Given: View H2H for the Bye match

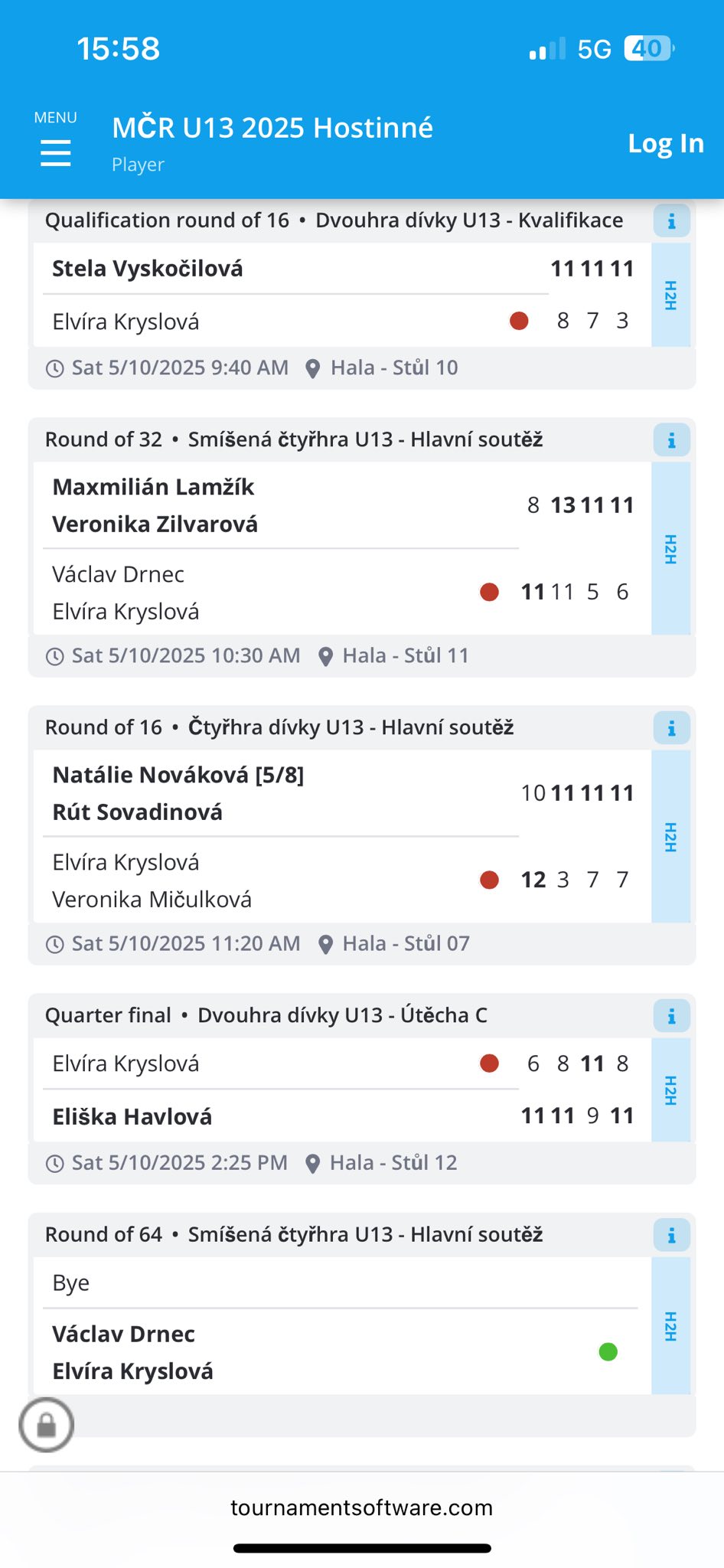Looking at the screenshot, I should (x=670, y=1325).
